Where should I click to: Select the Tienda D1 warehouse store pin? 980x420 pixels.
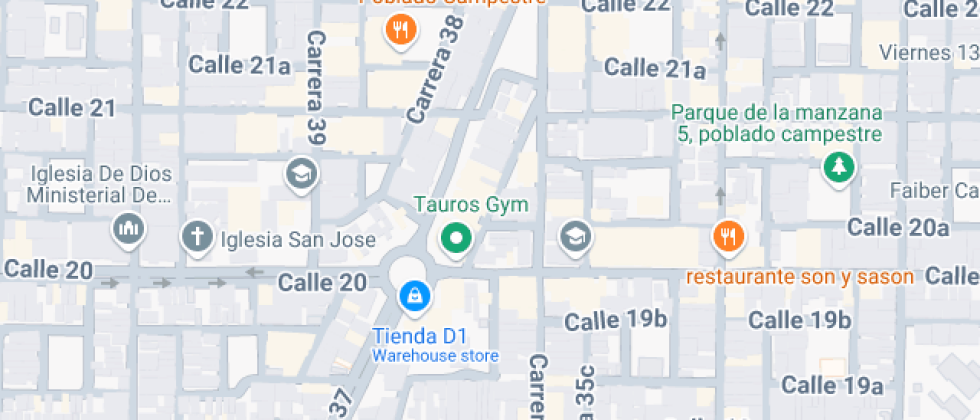coord(413,295)
